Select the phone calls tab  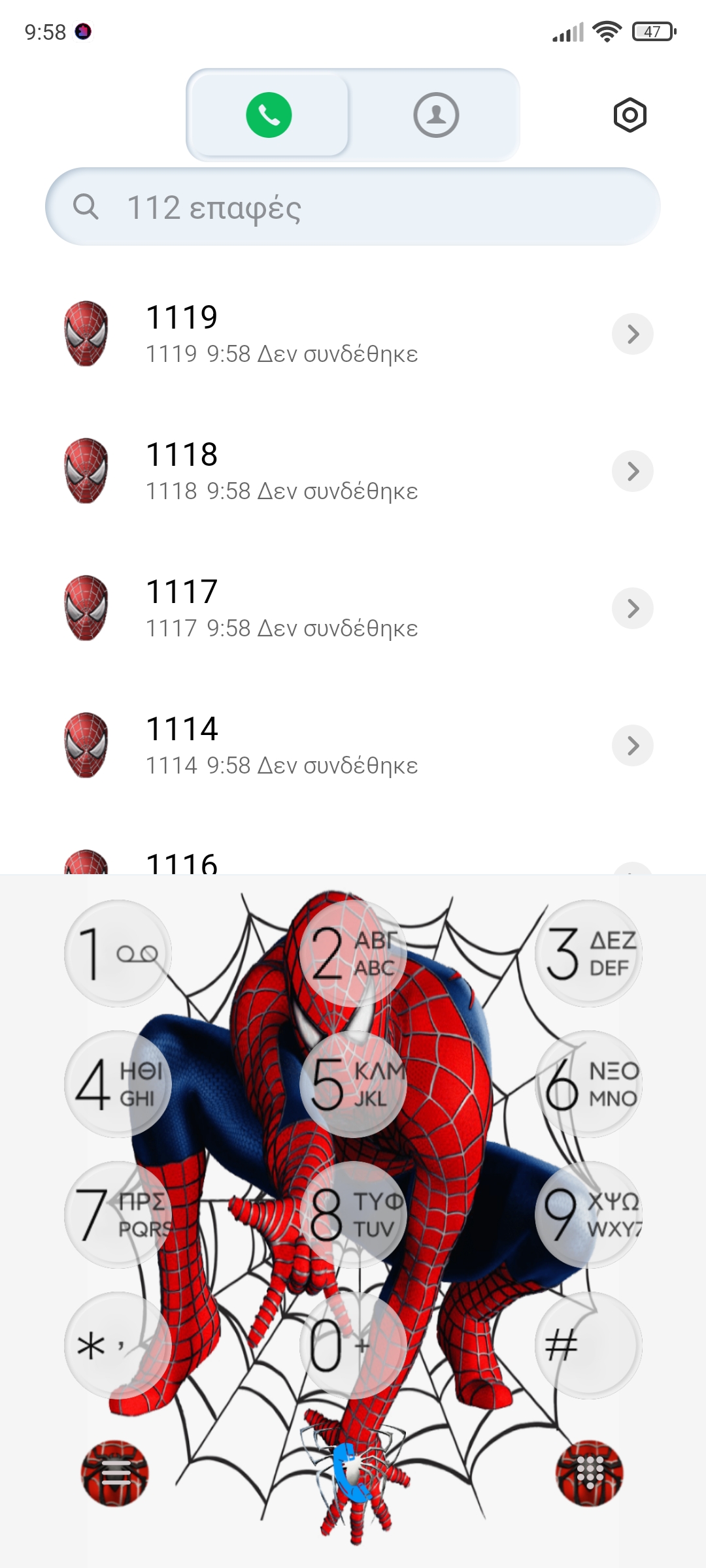pos(269,116)
